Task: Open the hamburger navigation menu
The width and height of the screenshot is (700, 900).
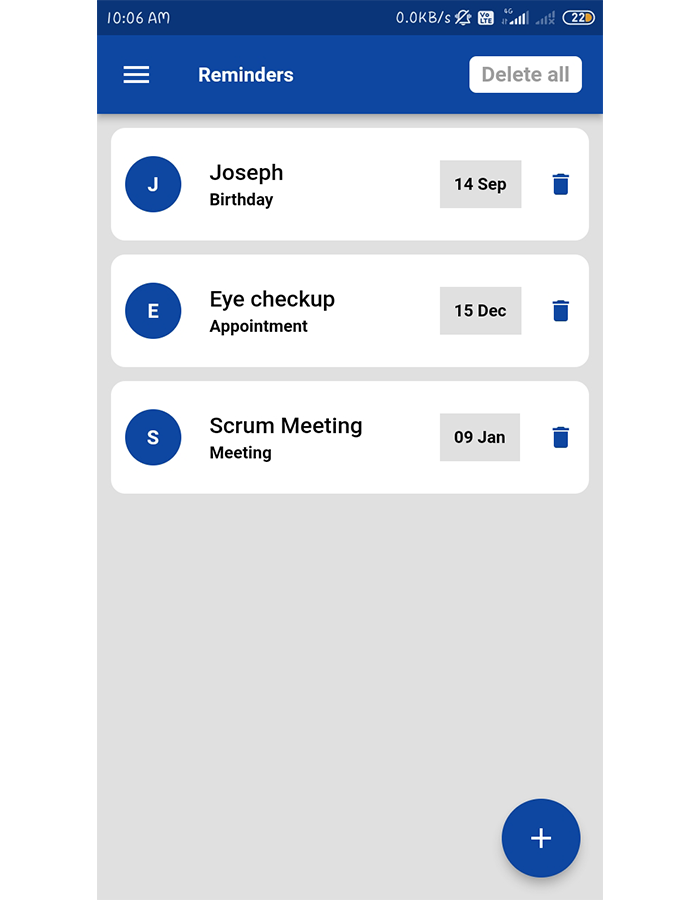Action: [136, 75]
